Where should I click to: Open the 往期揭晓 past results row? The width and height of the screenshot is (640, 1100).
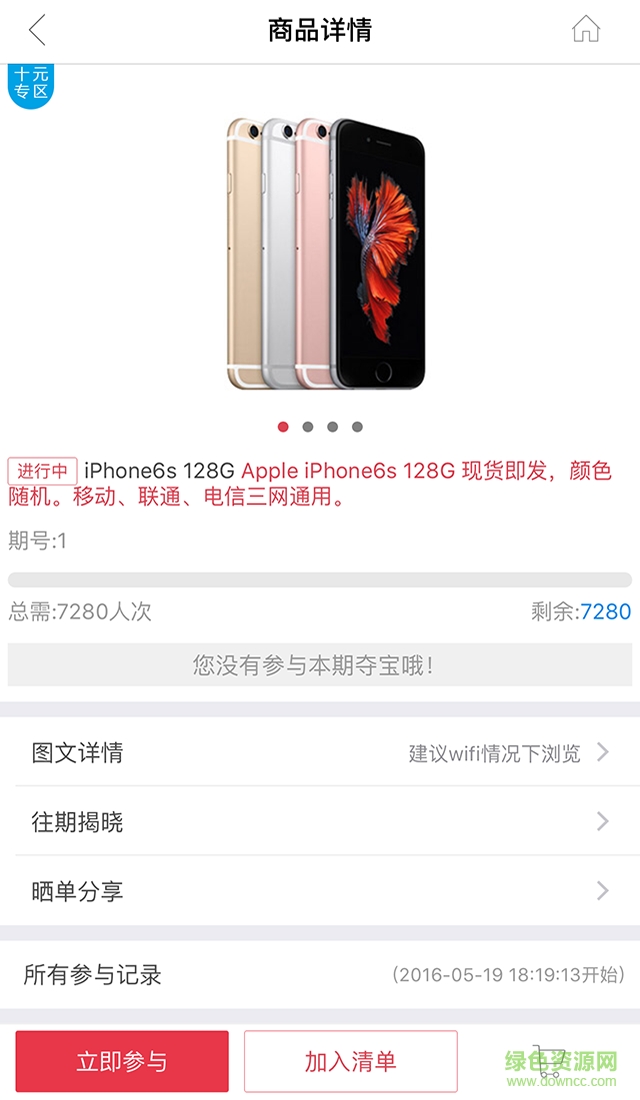pyautogui.click(x=320, y=822)
